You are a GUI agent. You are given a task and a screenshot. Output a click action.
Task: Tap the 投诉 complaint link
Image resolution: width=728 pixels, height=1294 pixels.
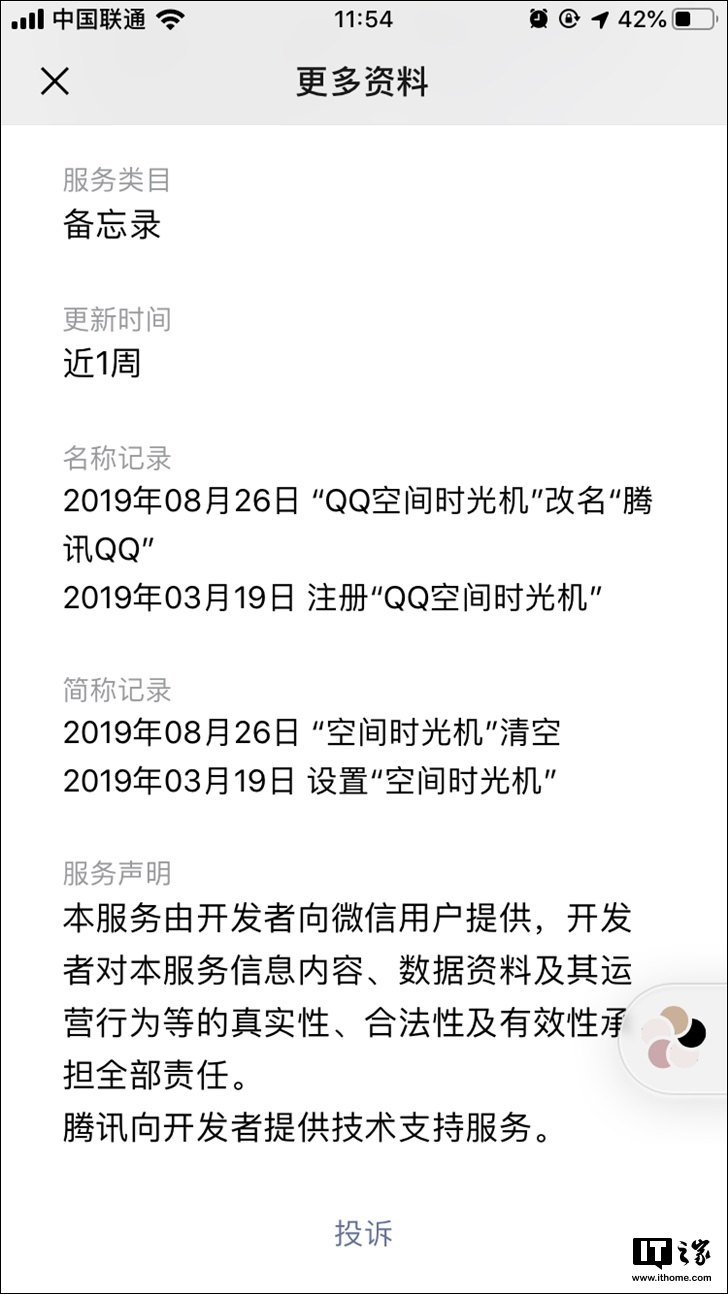pos(363,1232)
